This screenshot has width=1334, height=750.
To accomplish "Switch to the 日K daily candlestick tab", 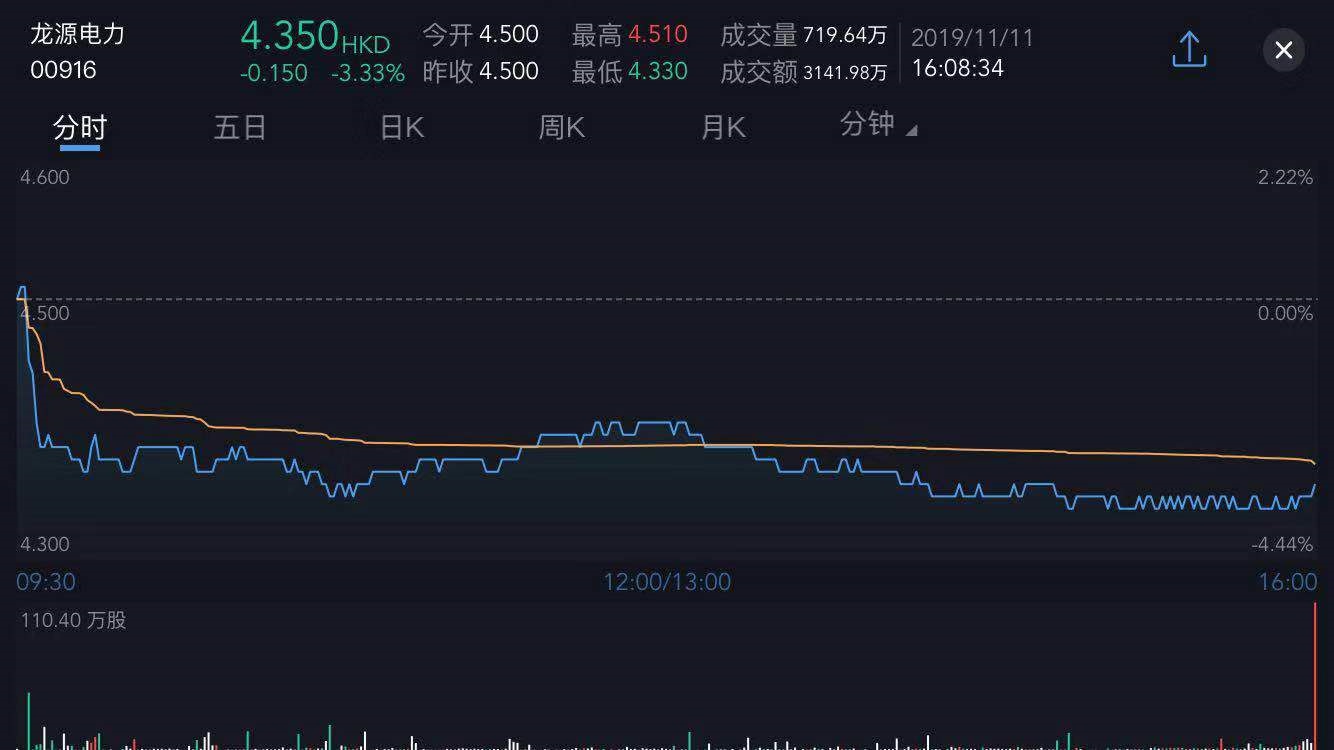I will coord(402,128).
